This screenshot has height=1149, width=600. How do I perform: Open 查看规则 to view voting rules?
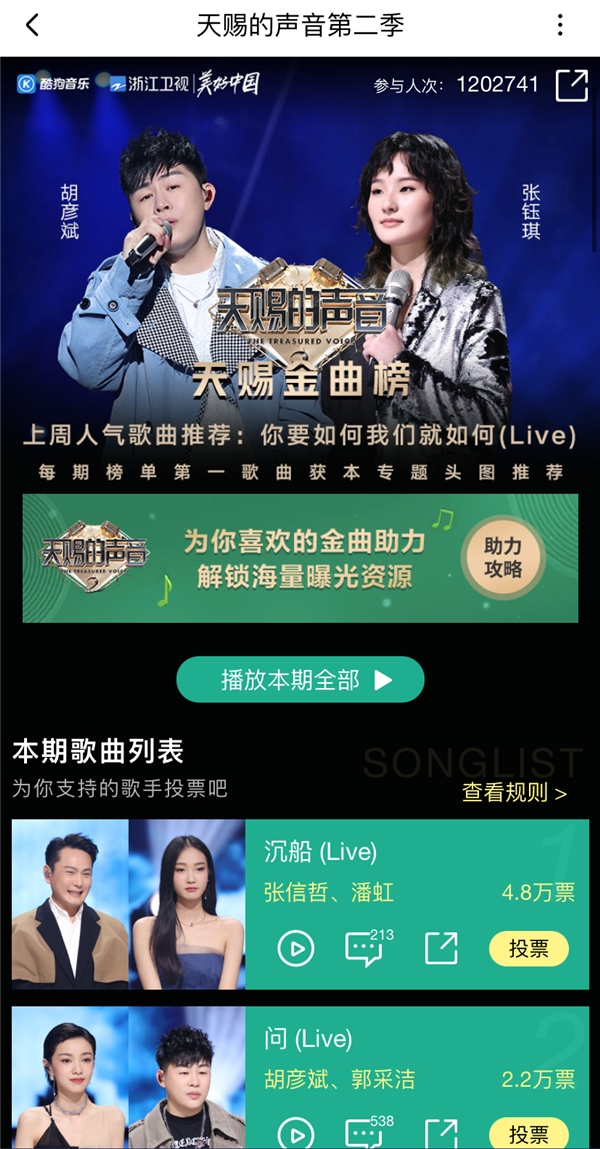coord(514,793)
